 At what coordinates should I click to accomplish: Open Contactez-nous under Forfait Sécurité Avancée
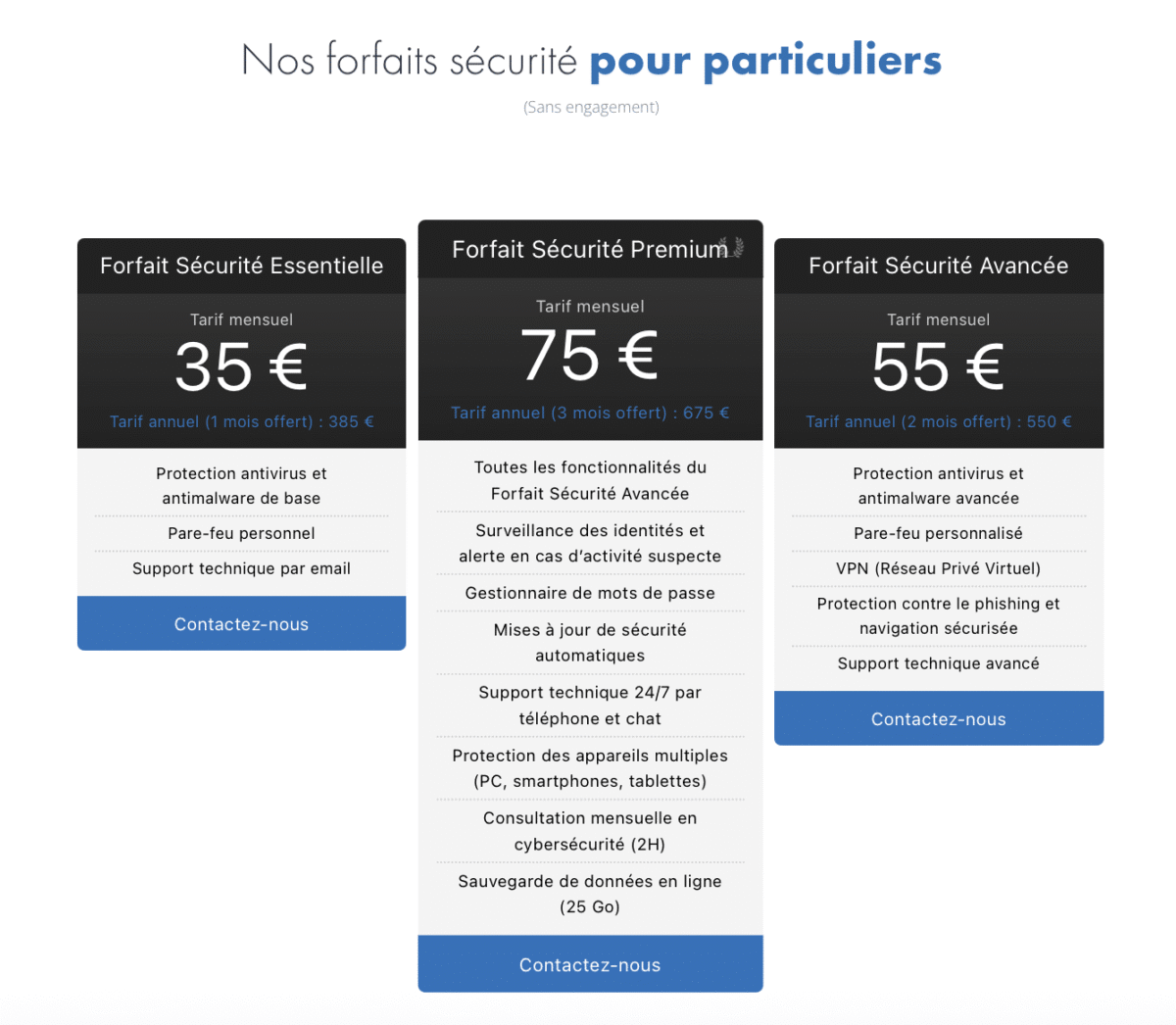[938, 719]
